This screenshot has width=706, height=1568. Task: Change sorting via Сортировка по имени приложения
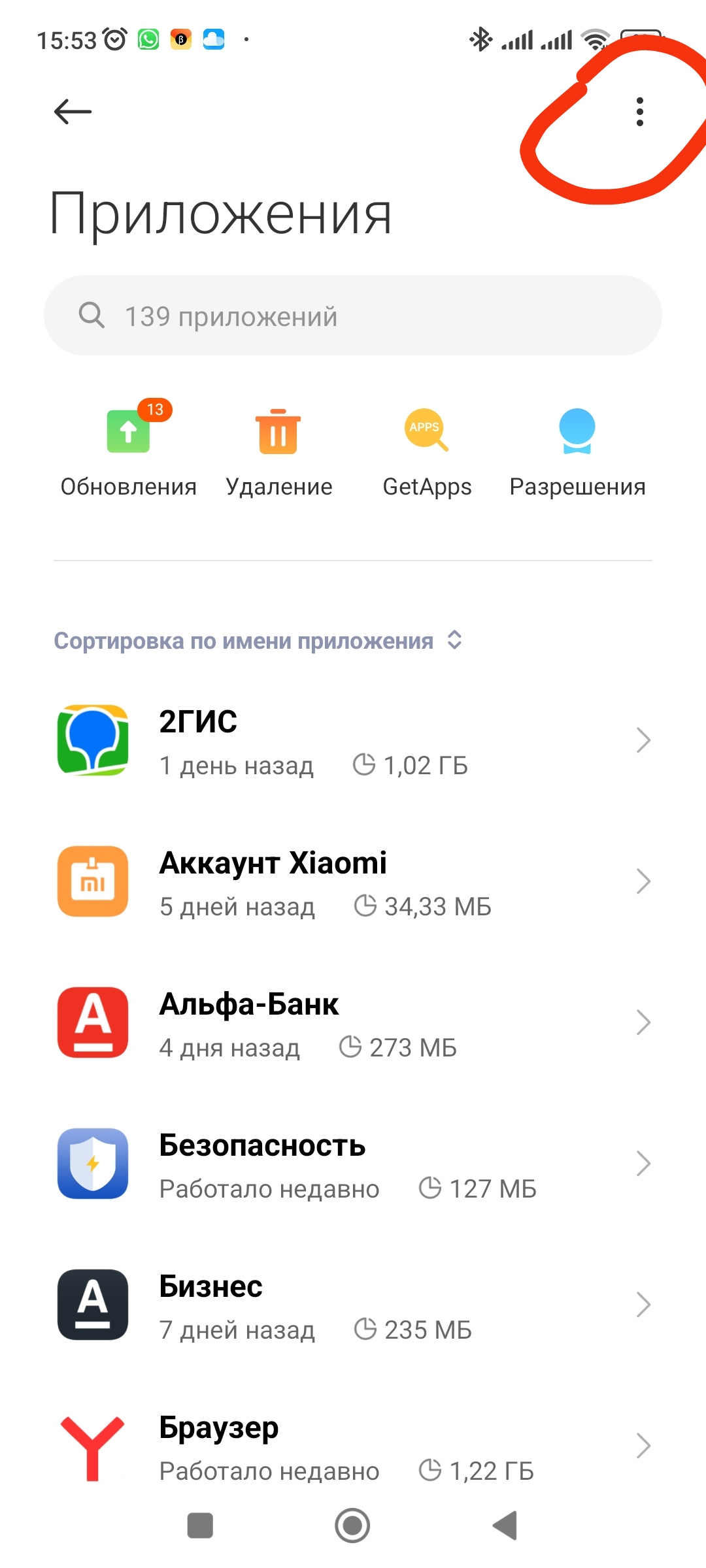258,641
